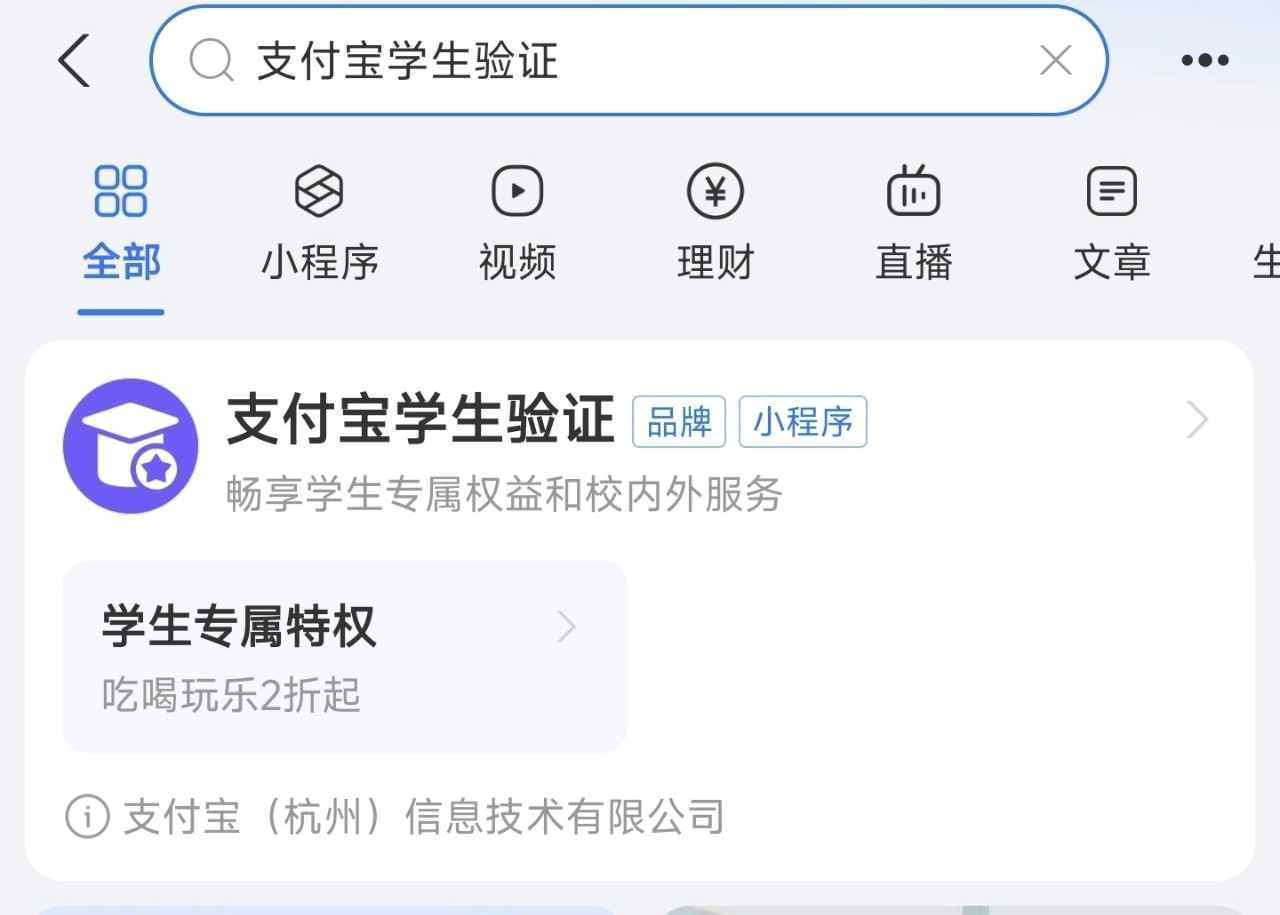Go back using the top-left arrow

click(74, 61)
